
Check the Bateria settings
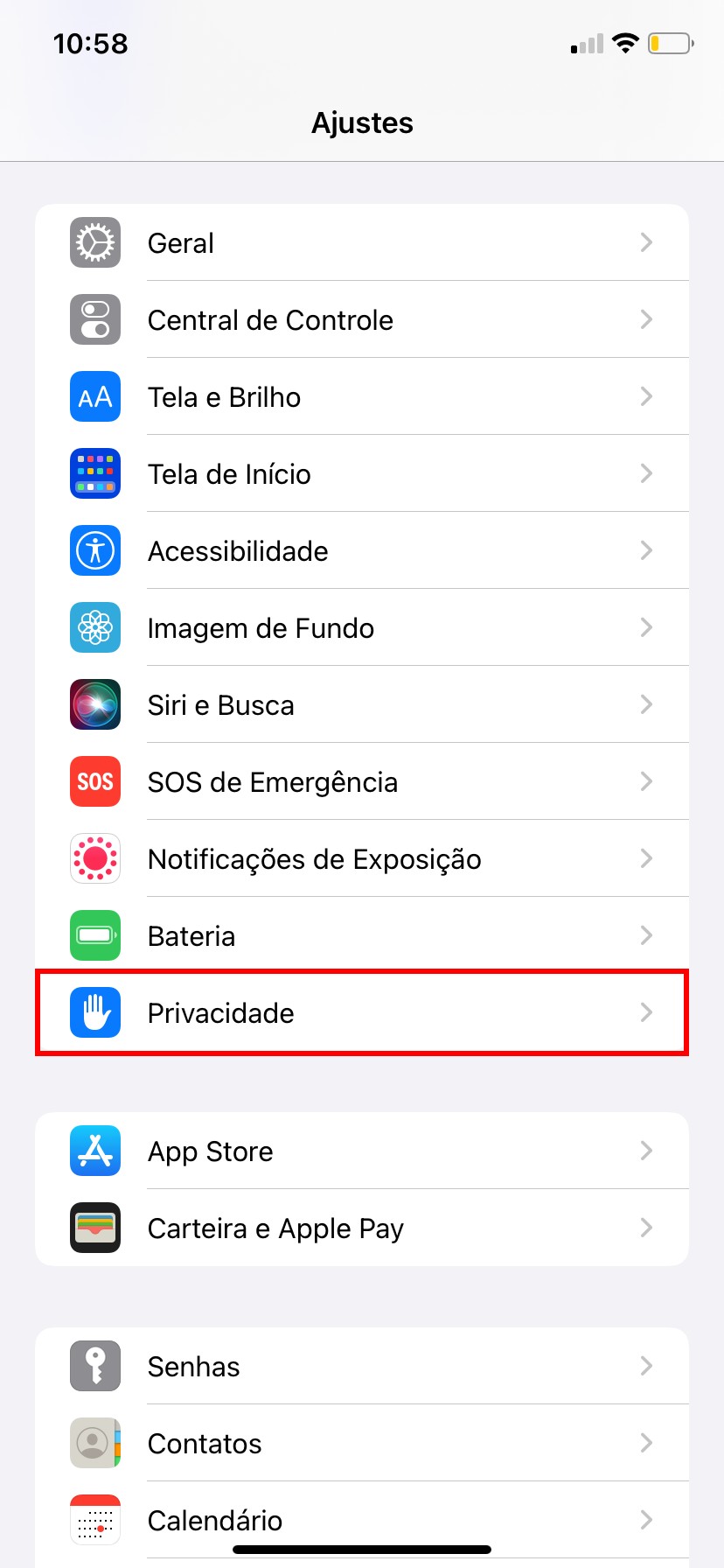[361, 935]
